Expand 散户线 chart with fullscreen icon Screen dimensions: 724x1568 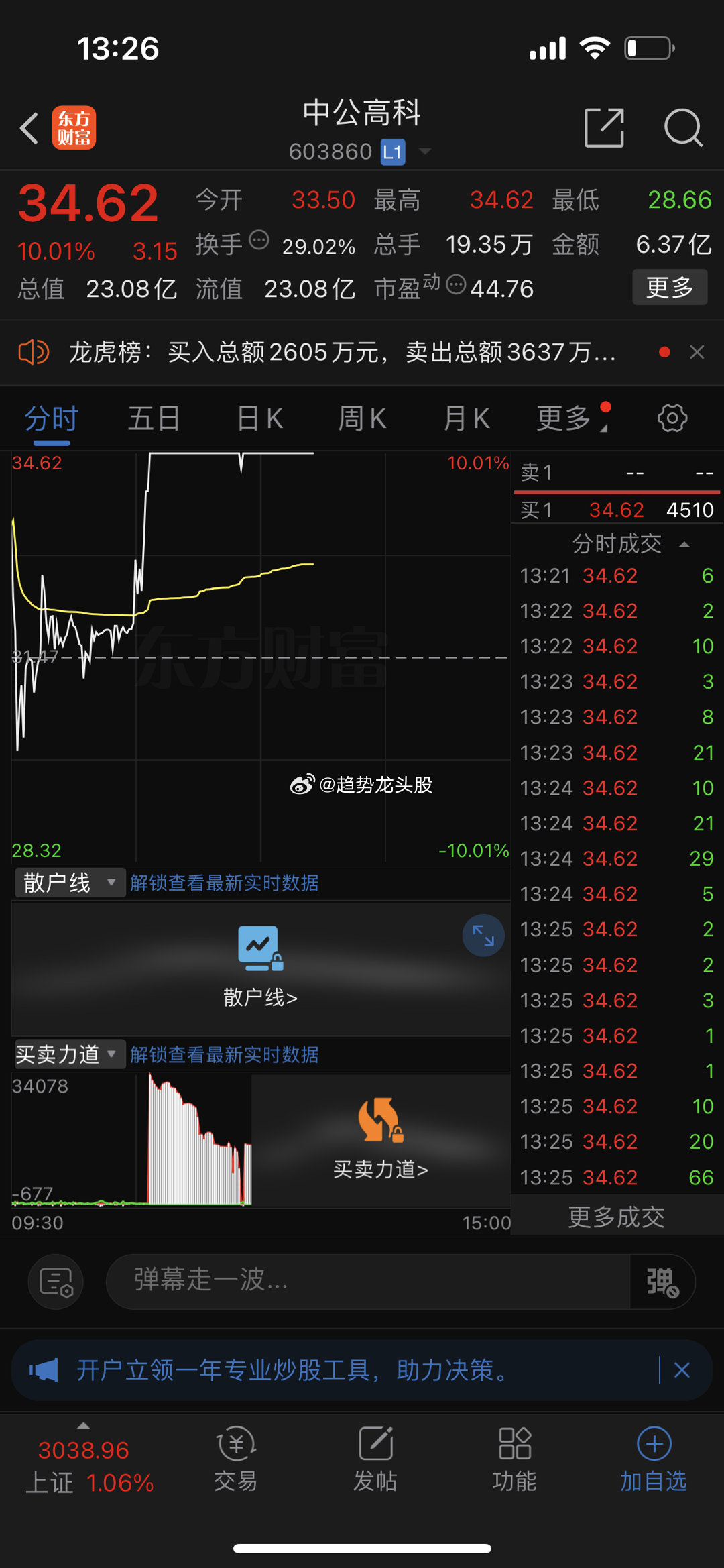[x=482, y=936]
